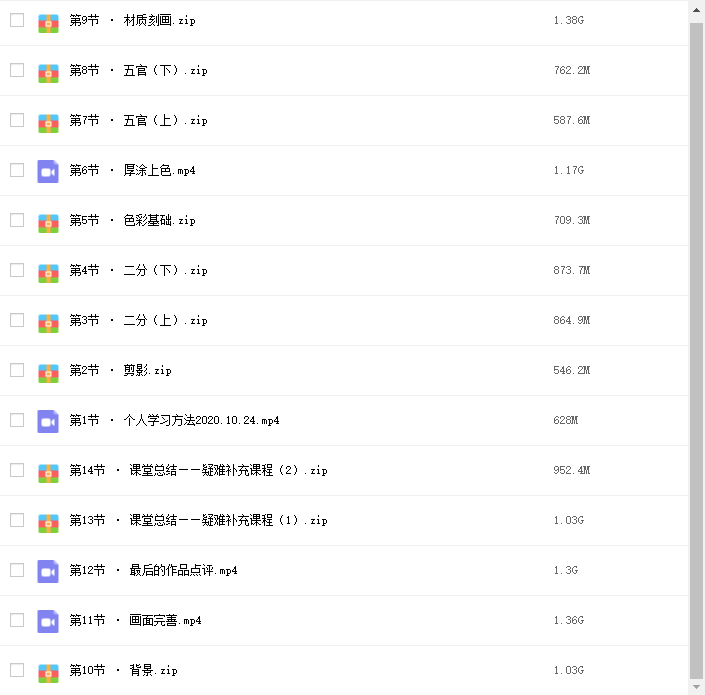Open 第10节 · 背景.zip file
Screen dimensions: 705x695
123,671
